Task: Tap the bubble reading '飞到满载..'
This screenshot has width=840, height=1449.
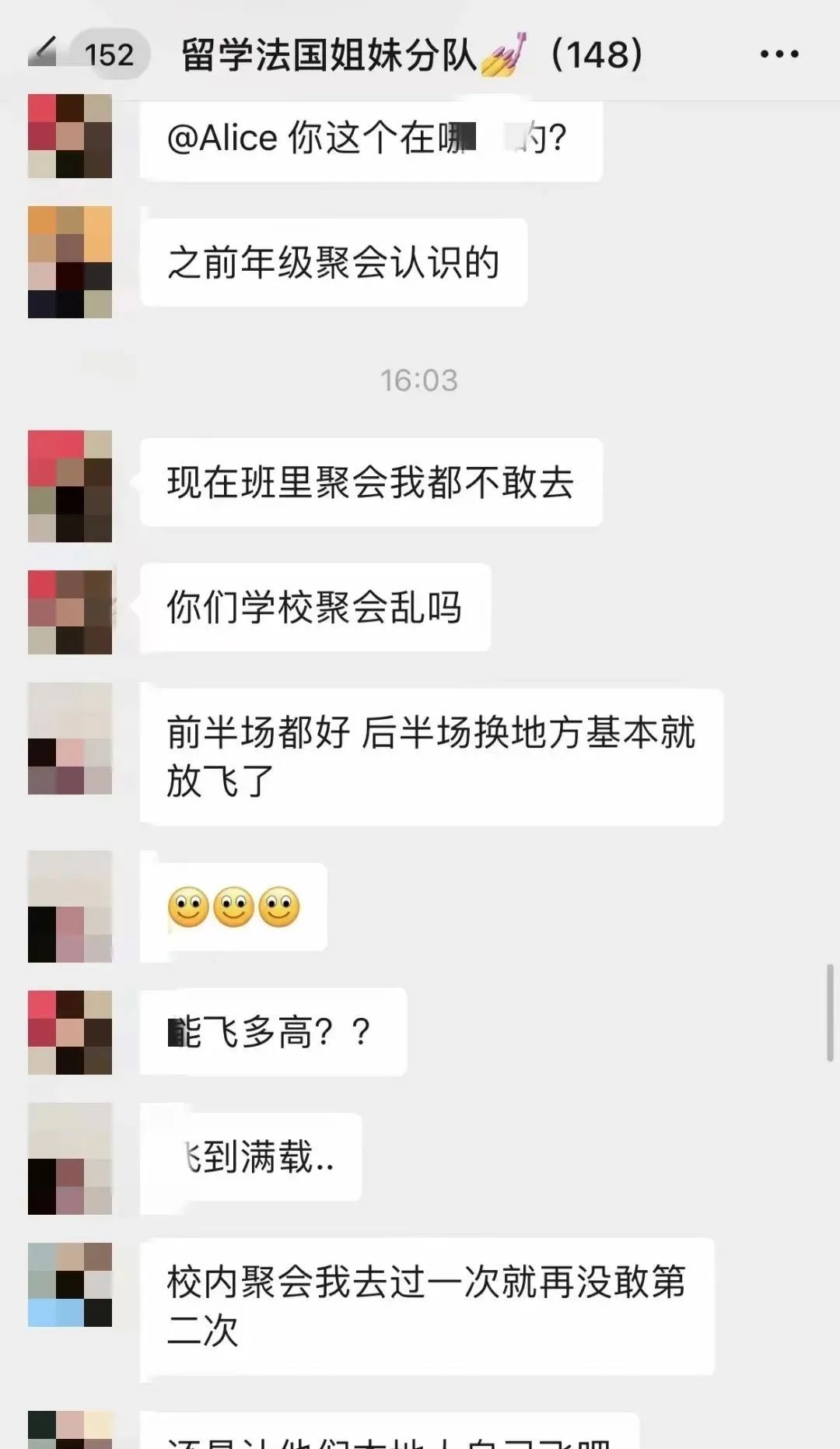Action: coord(249,1157)
